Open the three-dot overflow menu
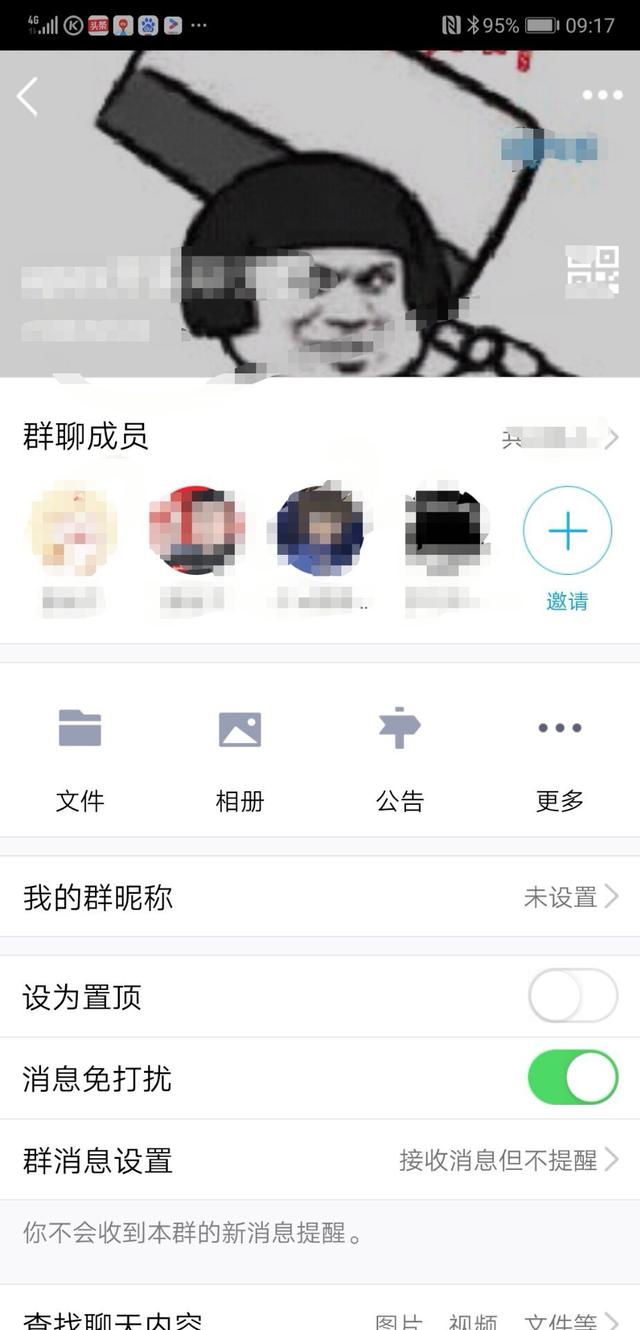Viewport: 640px width, 1330px height. [601, 95]
